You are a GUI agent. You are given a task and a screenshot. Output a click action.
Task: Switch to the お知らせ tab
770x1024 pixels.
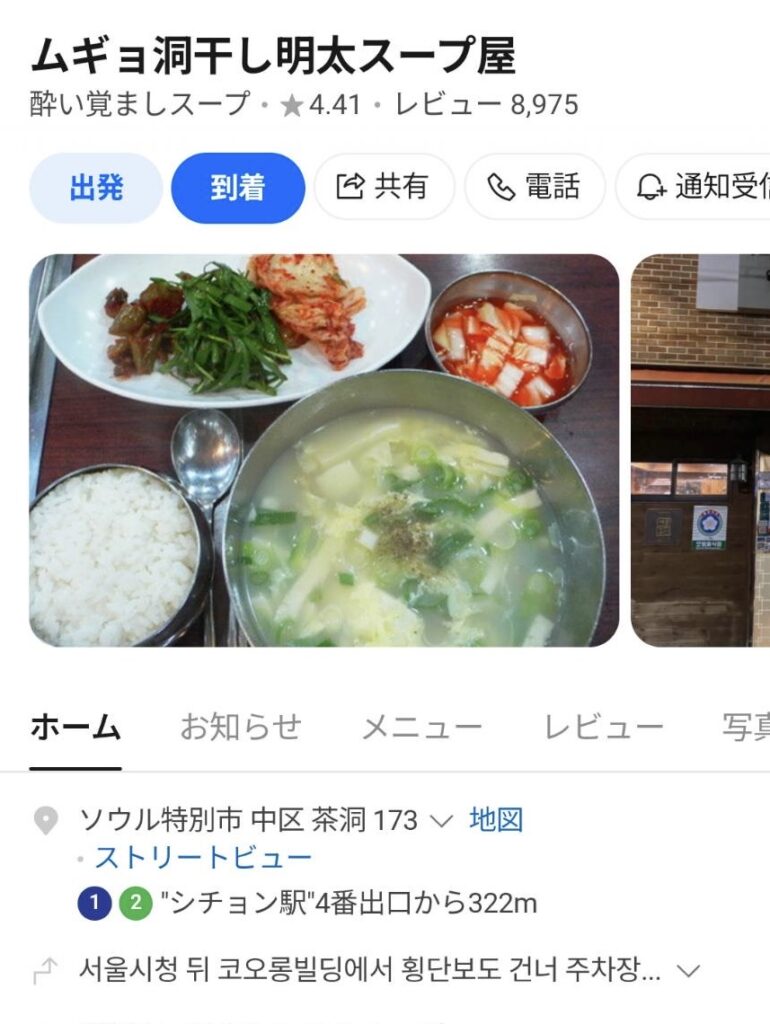coord(240,728)
